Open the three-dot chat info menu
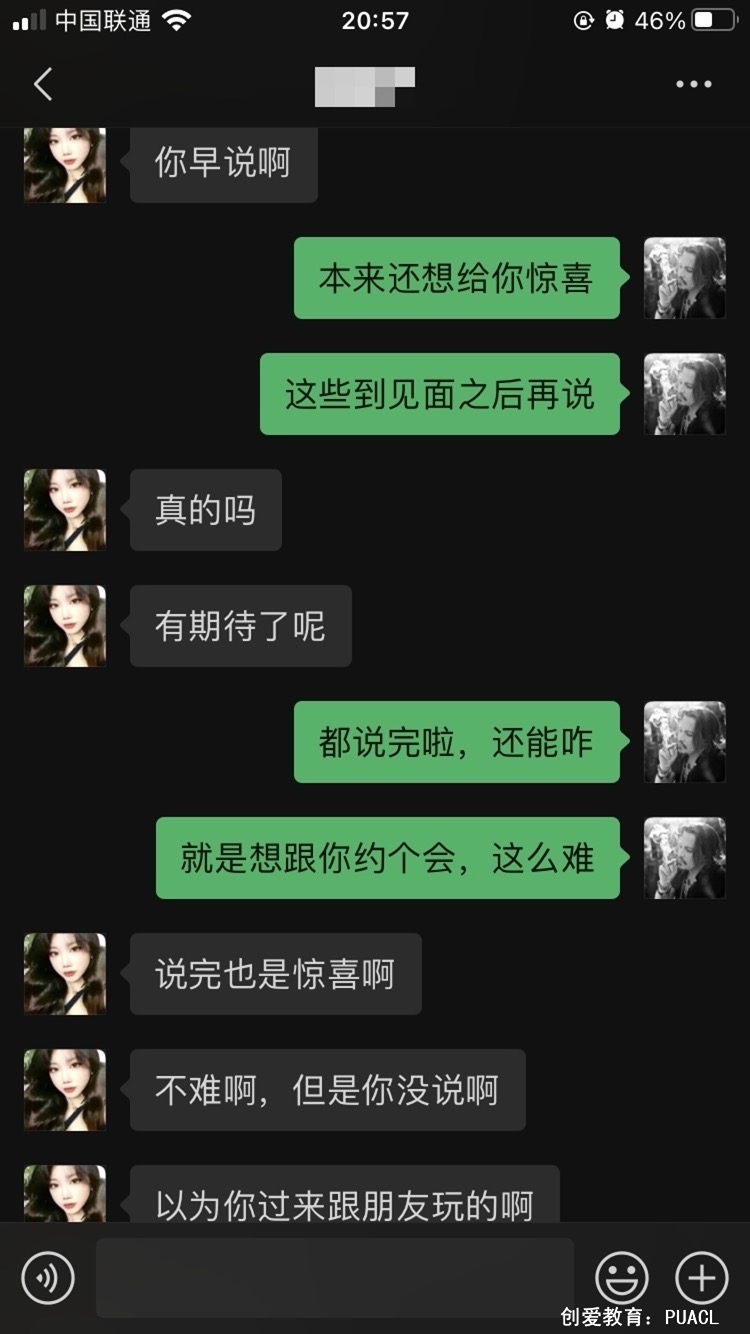 (x=693, y=85)
